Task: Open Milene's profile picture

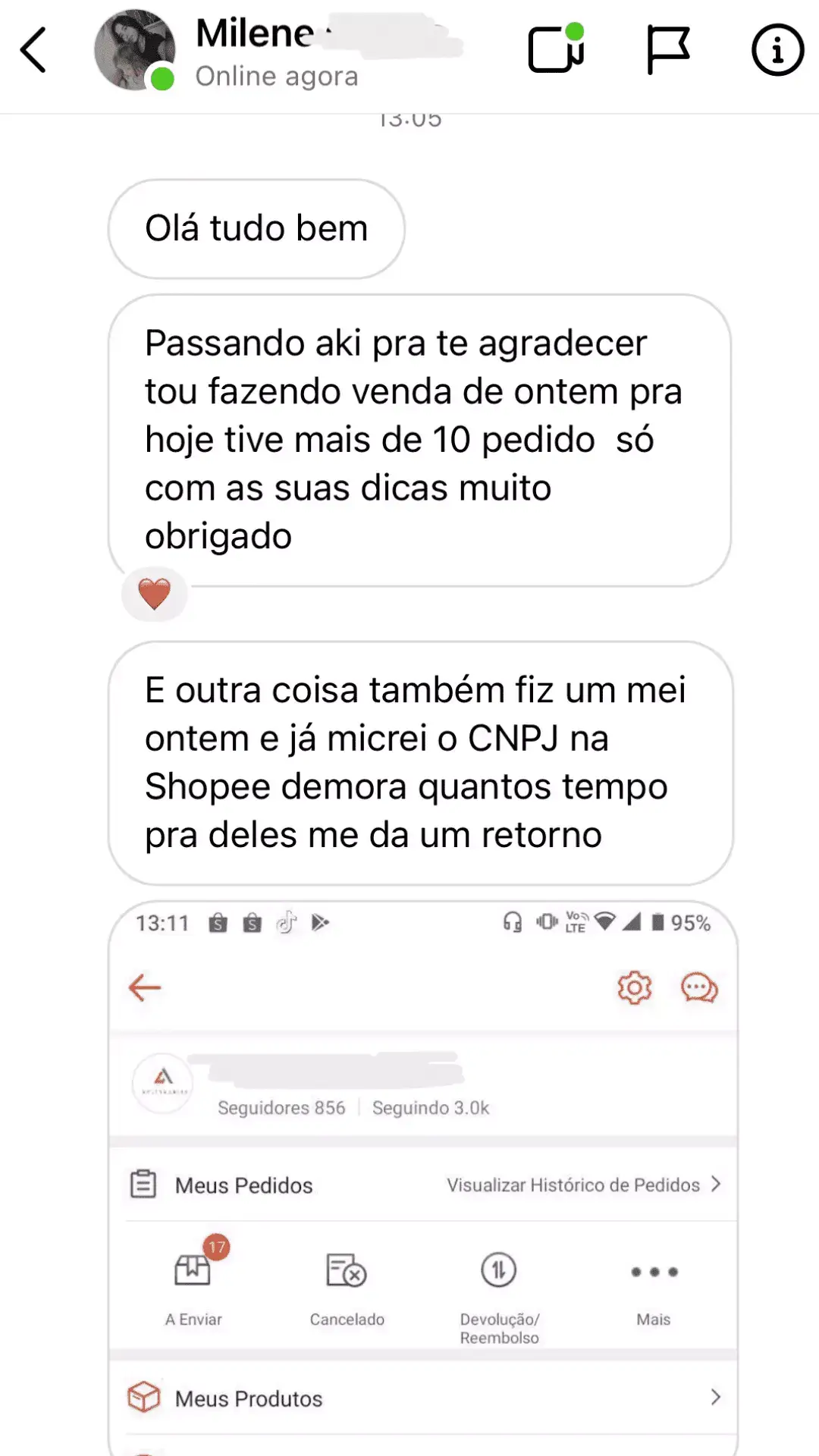Action: [x=134, y=50]
